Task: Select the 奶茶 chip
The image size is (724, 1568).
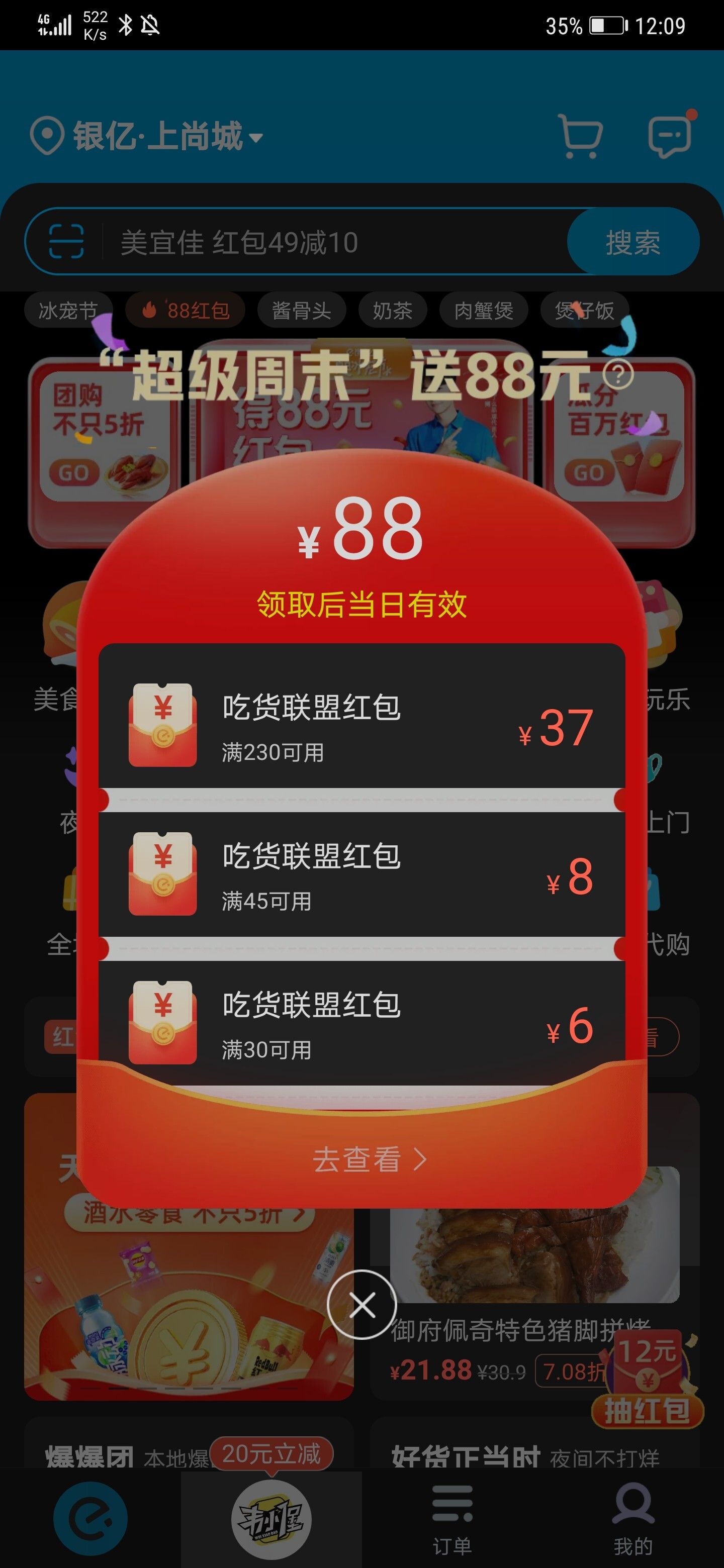Action: pyautogui.click(x=392, y=311)
